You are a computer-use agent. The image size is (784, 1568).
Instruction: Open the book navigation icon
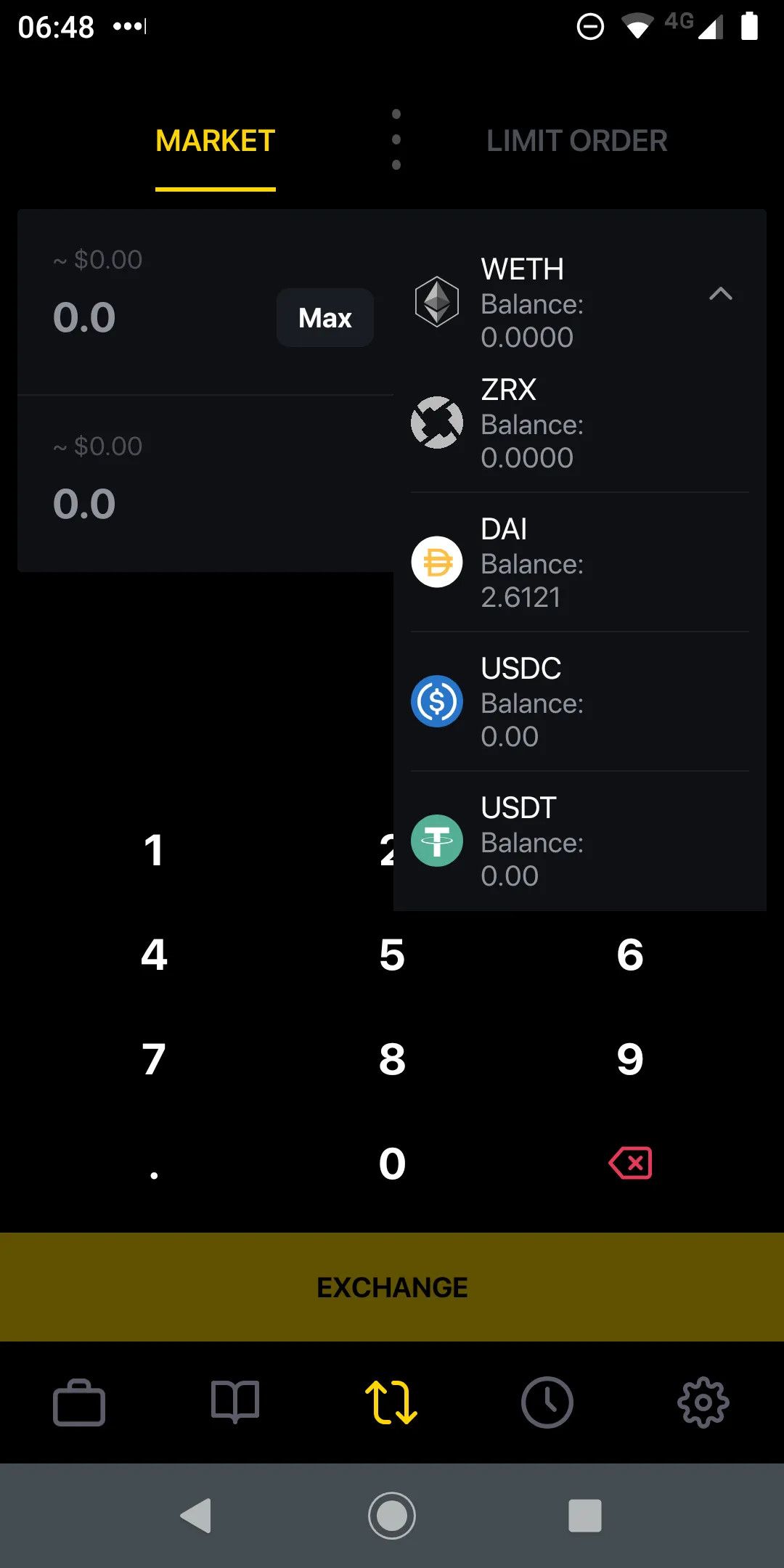coord(234,1401)
